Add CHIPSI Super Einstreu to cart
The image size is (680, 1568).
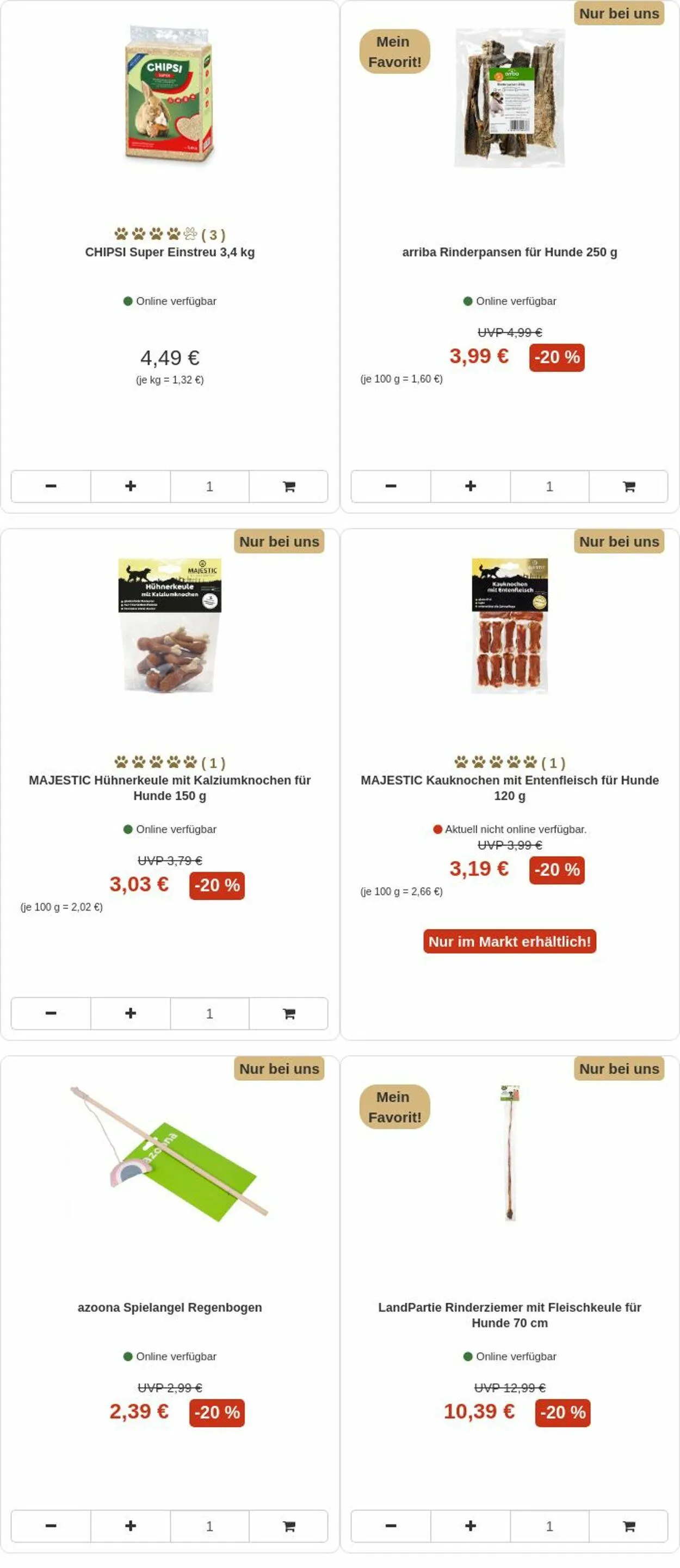(x=288, y=486)
